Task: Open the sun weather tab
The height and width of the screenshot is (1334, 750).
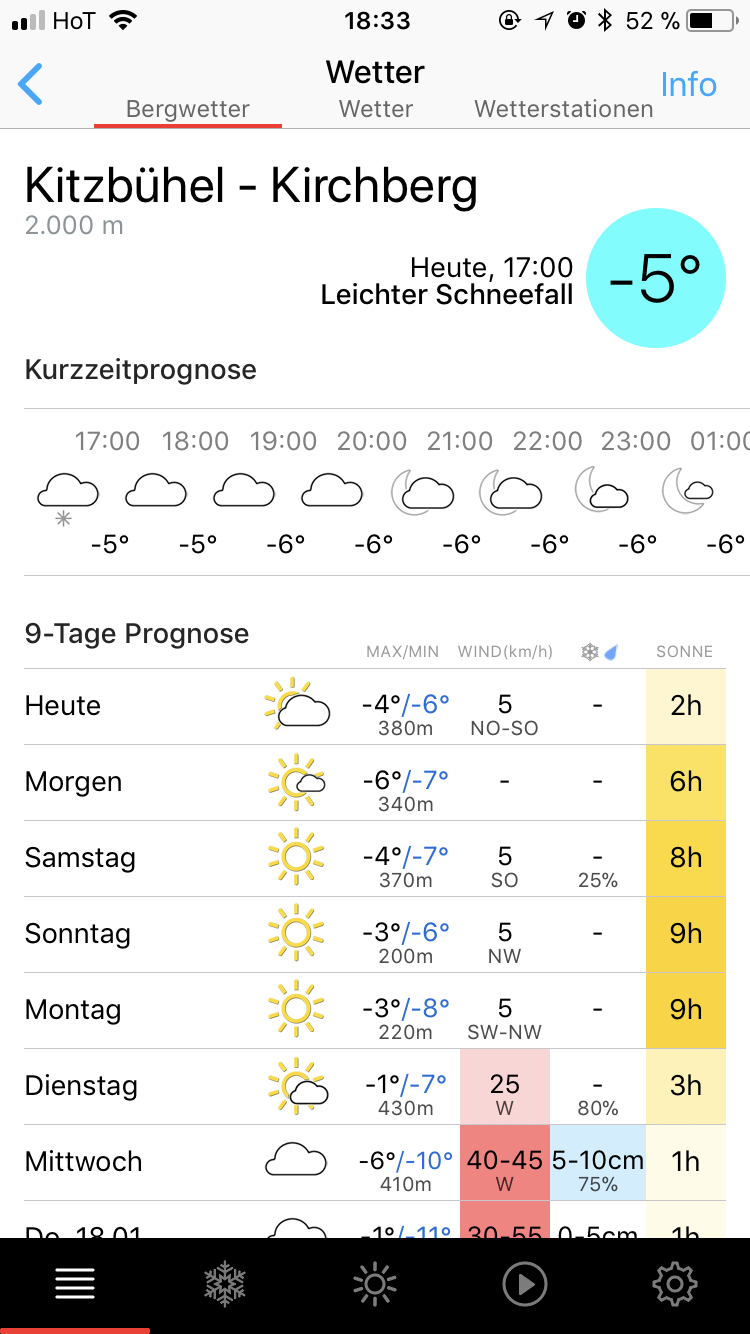Action: coord(375,1283)
